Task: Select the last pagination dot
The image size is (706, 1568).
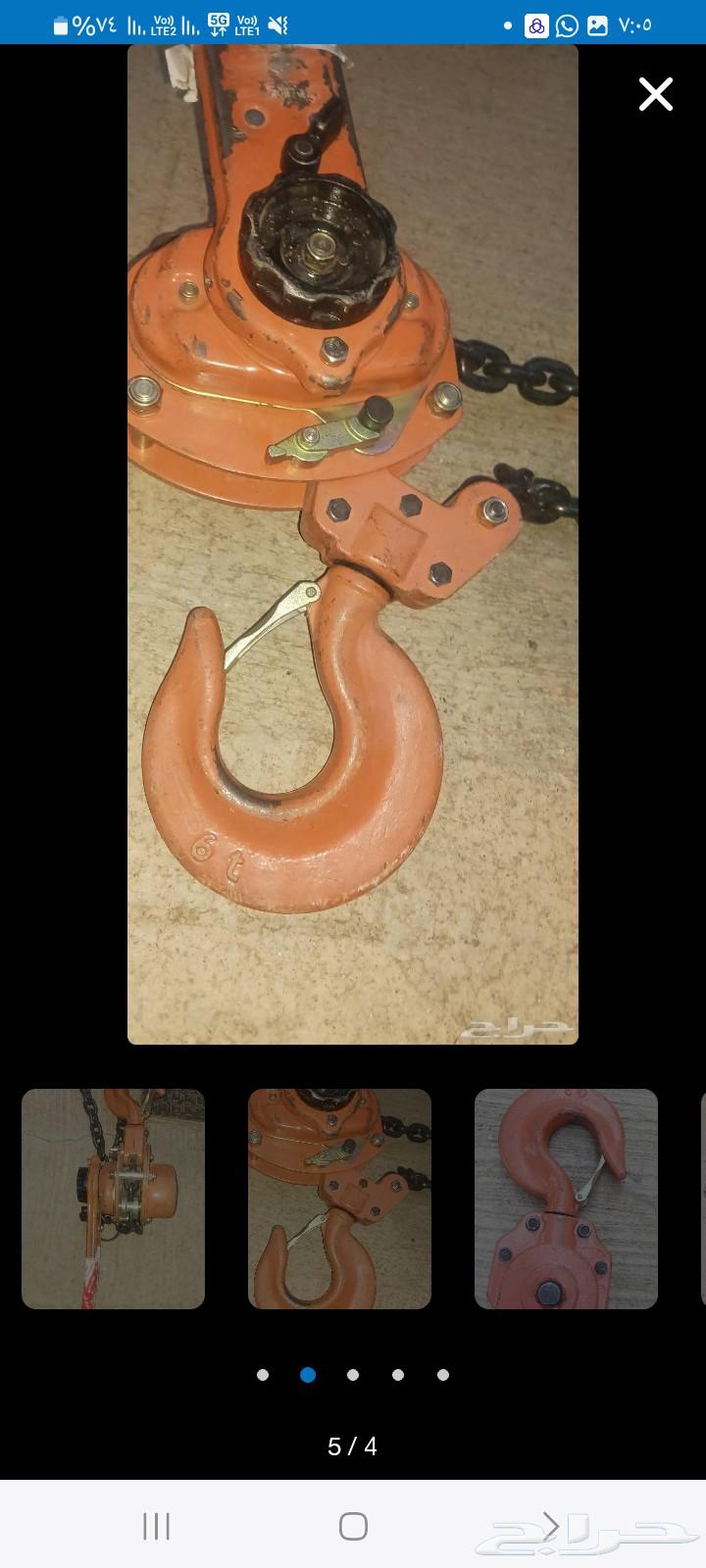Action: (443, 1375)
